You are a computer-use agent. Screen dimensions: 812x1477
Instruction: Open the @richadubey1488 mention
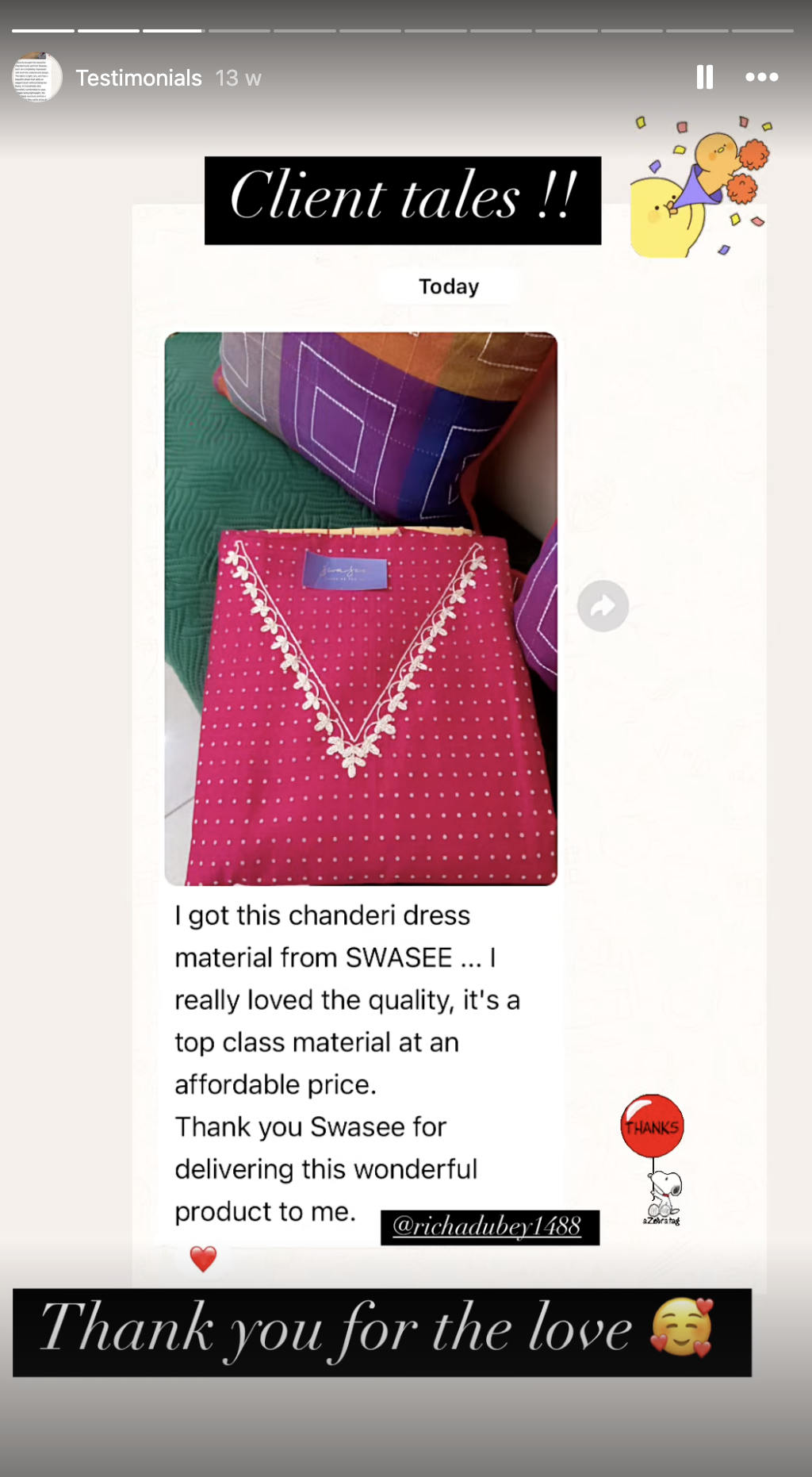pos(488,1226)
